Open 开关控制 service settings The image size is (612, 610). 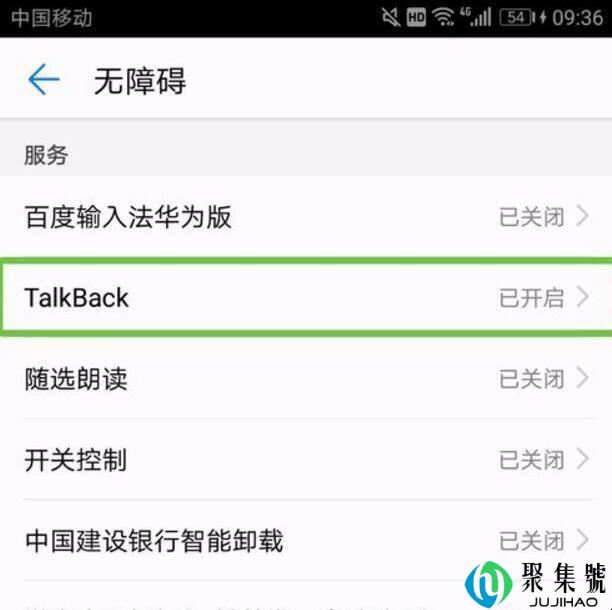[305, 460]
